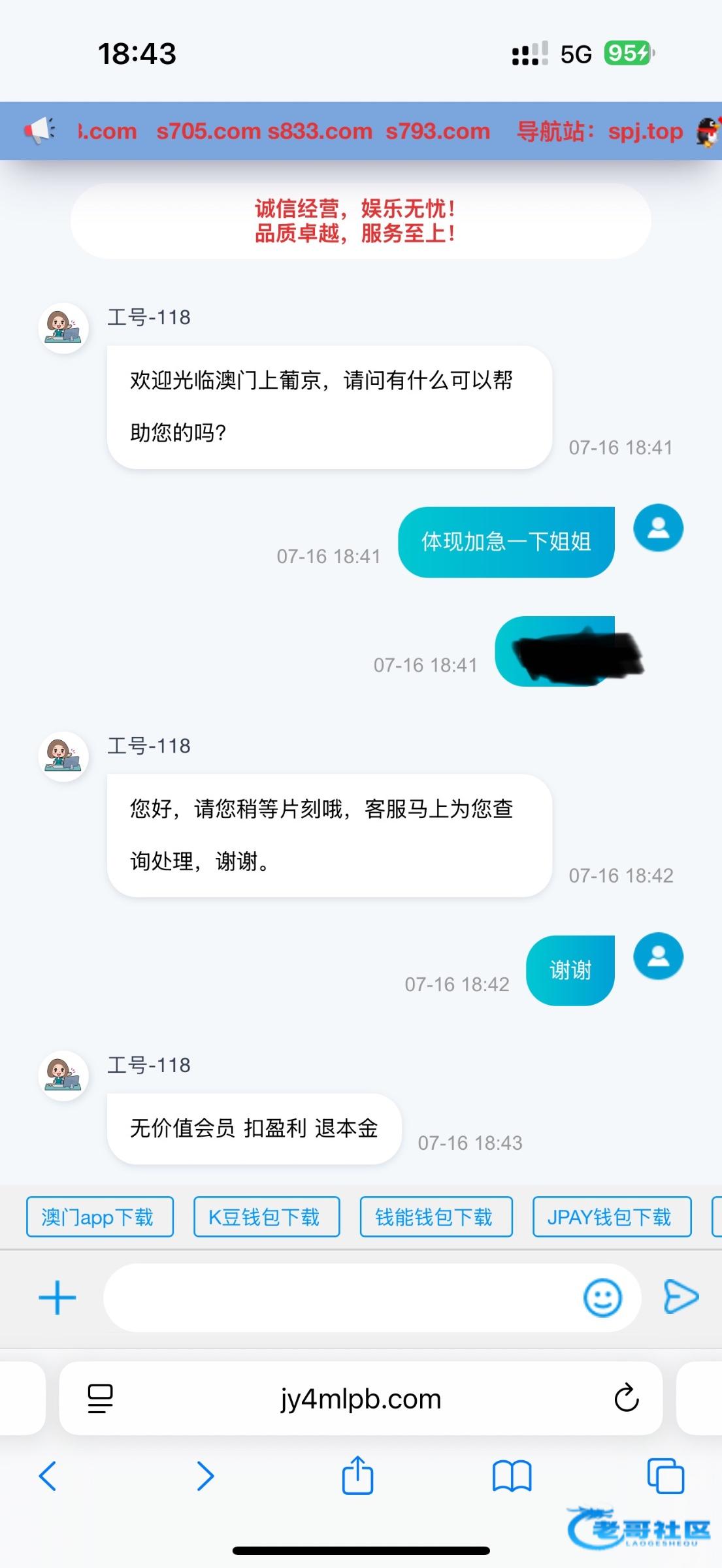The height and width of the screenshot is (1568, 722).
Task: Go forward in browser history
Action: pos(205,1476)
